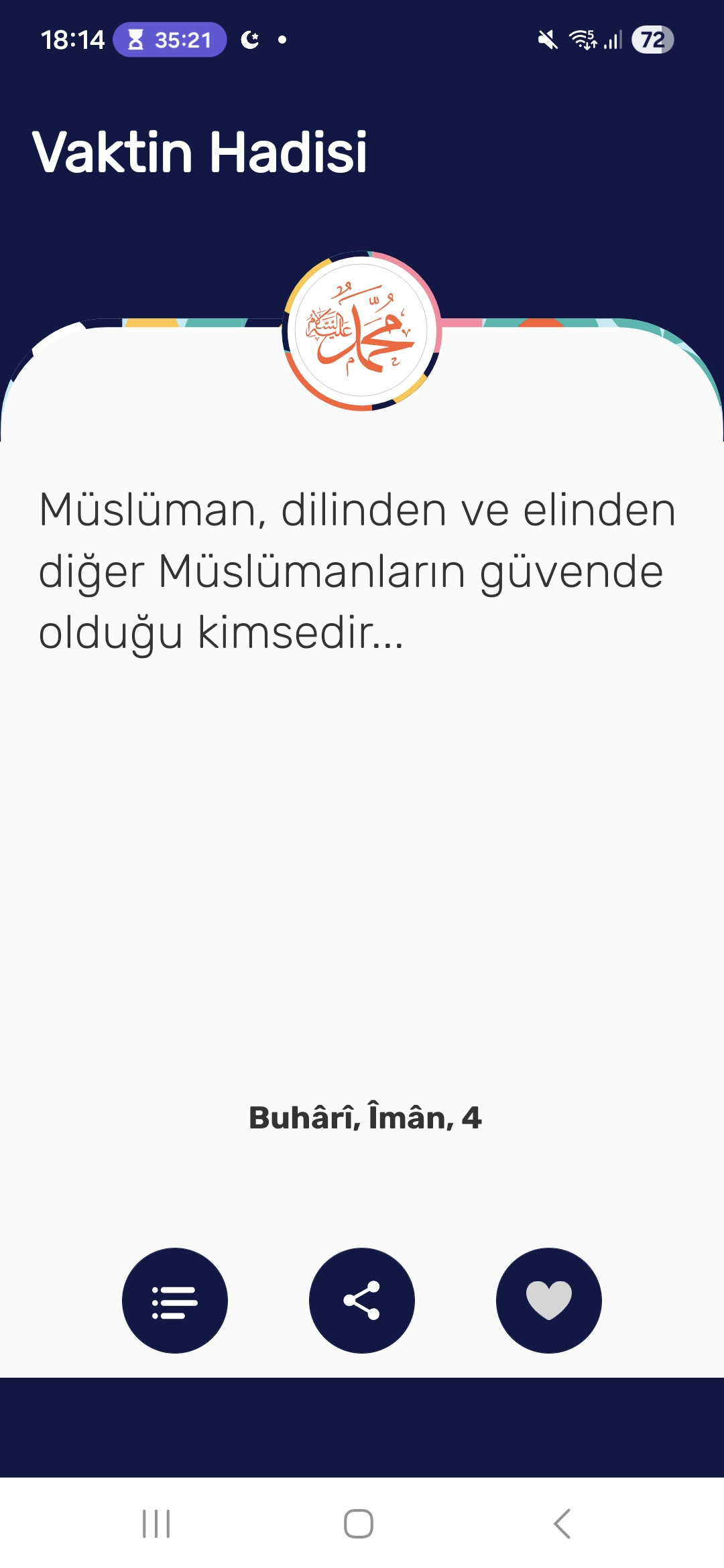The width and height of the screenshot is (724, 1568).
Task: Tap the Muhammad calligraphy emblem
Action: [362, 332]
